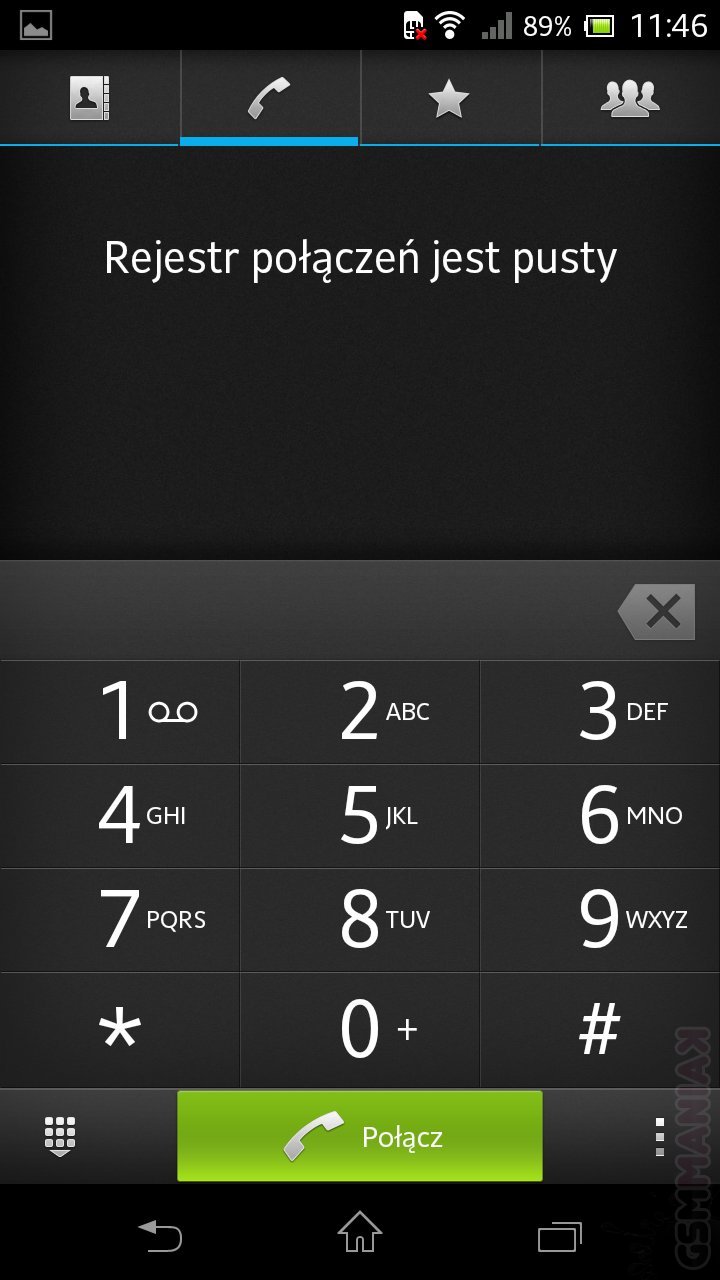Screen dimensions: 720x1280
Task: Dial digit 1 voicemail key
Action: 120,712
